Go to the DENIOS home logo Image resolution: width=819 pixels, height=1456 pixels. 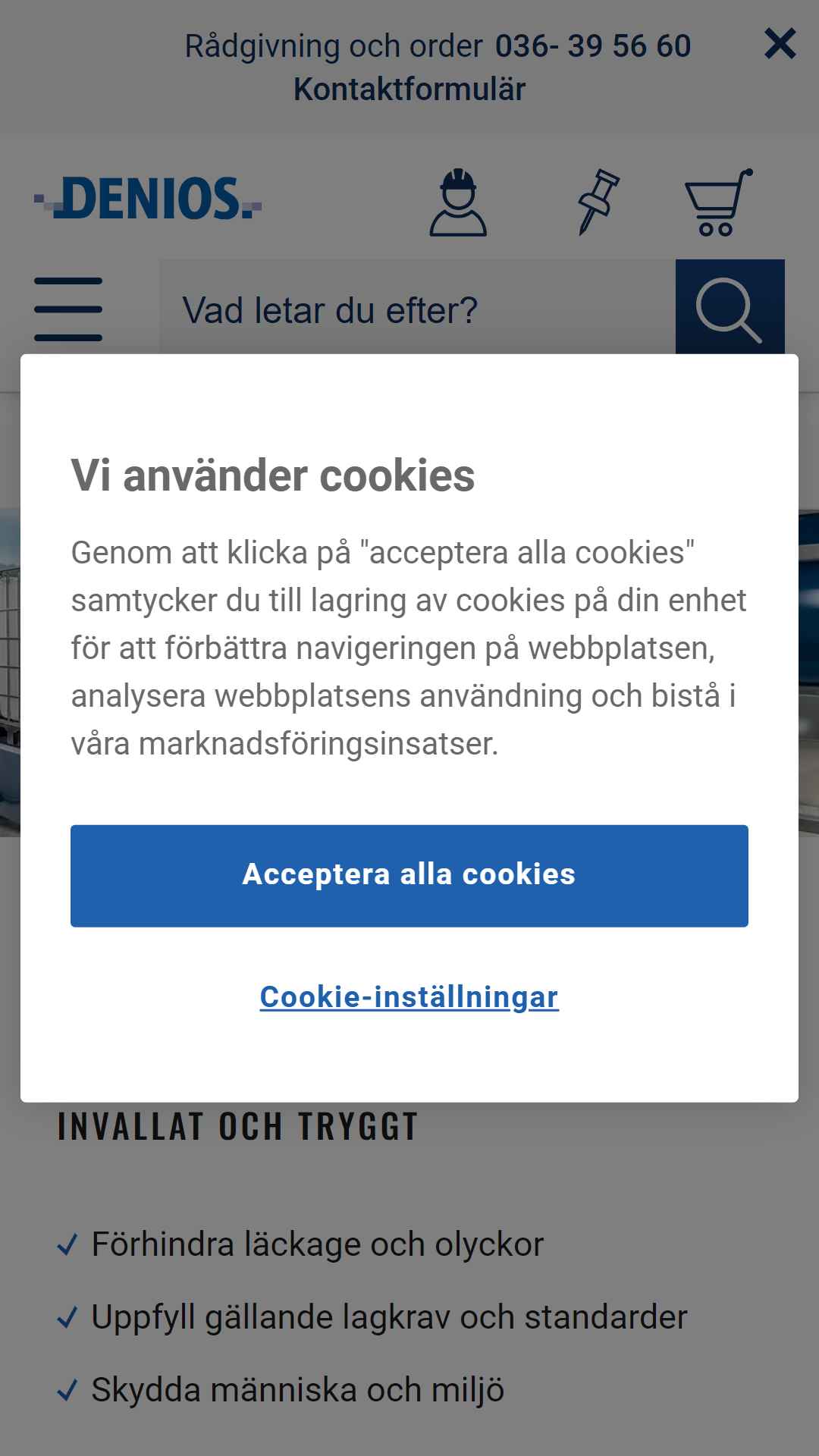[x=148, y=199]
